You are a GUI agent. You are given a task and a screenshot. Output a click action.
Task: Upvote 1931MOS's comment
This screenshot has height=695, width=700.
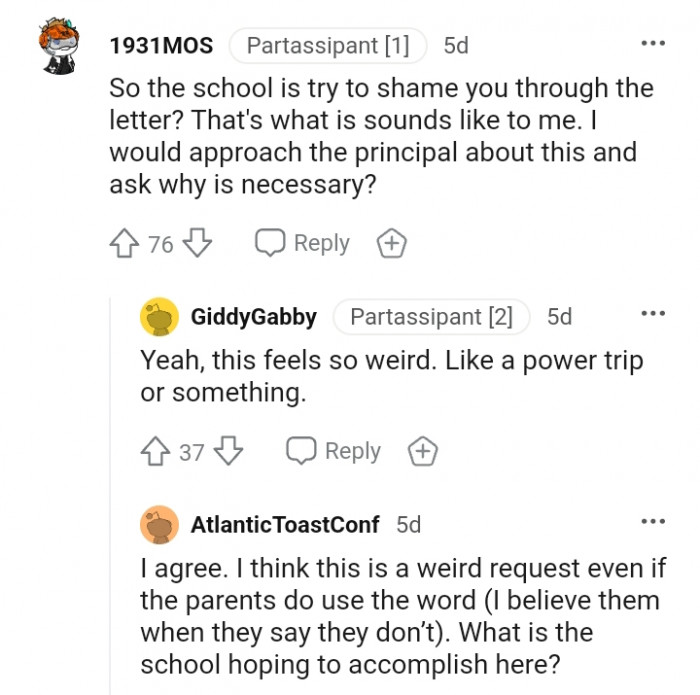[126, 243]
